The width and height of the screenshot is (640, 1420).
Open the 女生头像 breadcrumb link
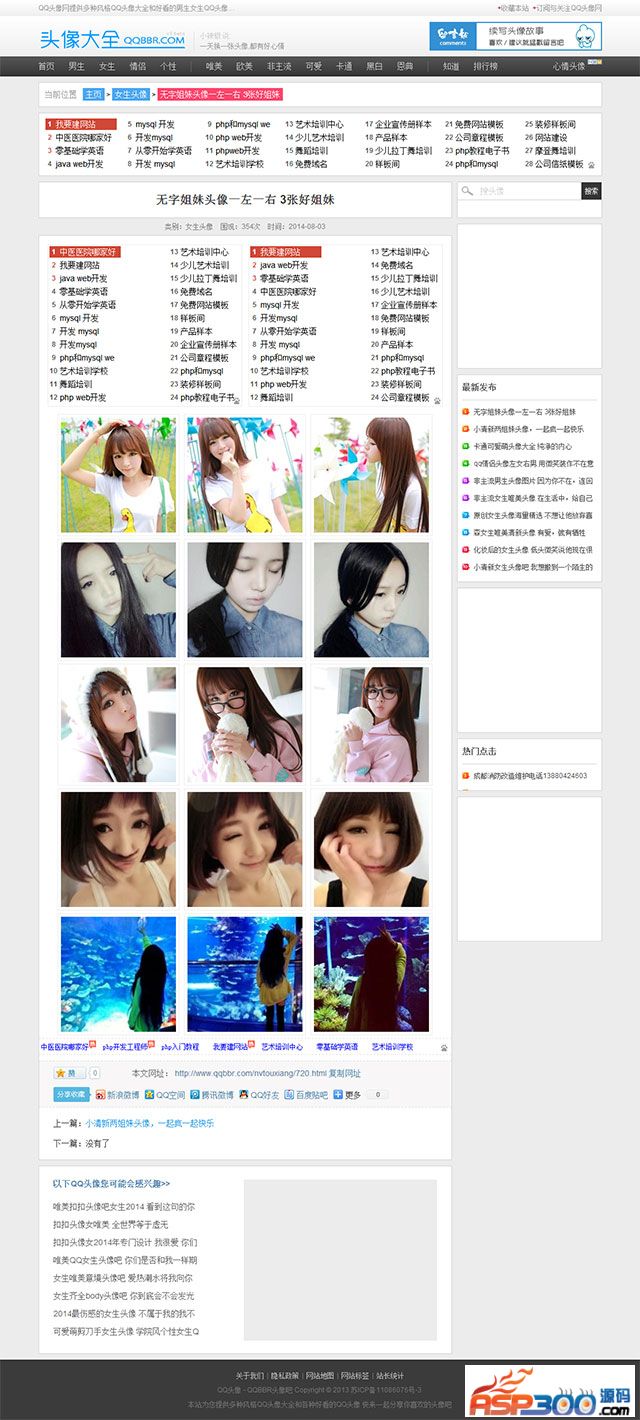coord(131,94)
